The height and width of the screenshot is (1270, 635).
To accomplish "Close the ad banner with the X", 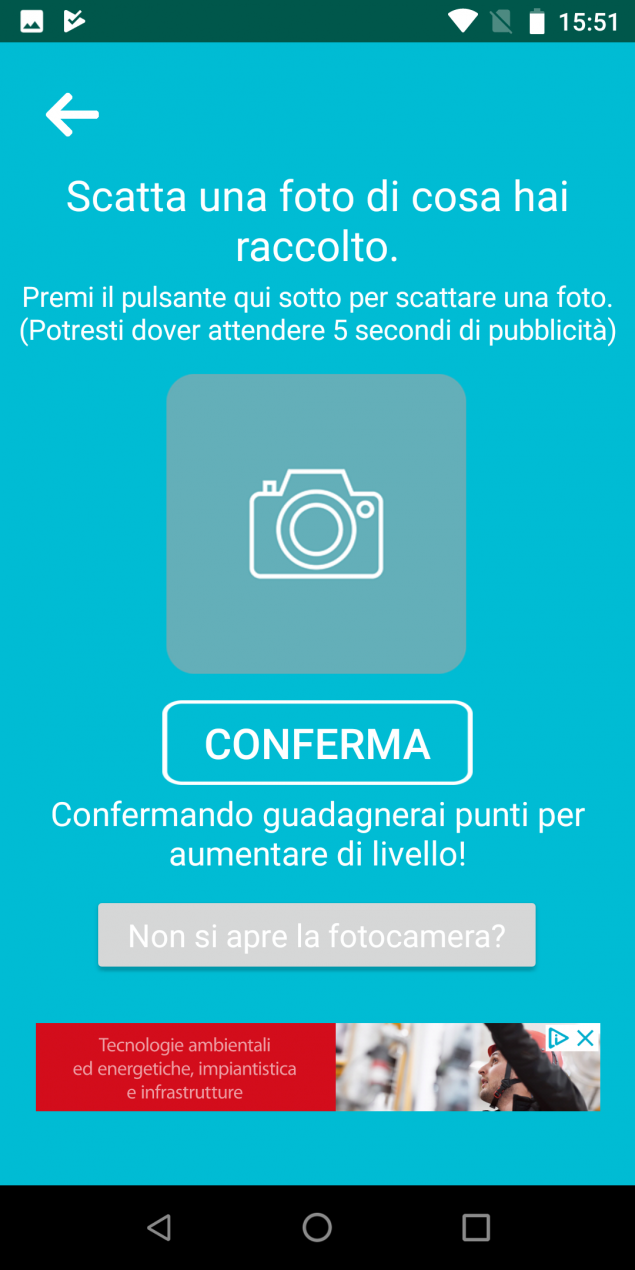I will click(587, 1038).
